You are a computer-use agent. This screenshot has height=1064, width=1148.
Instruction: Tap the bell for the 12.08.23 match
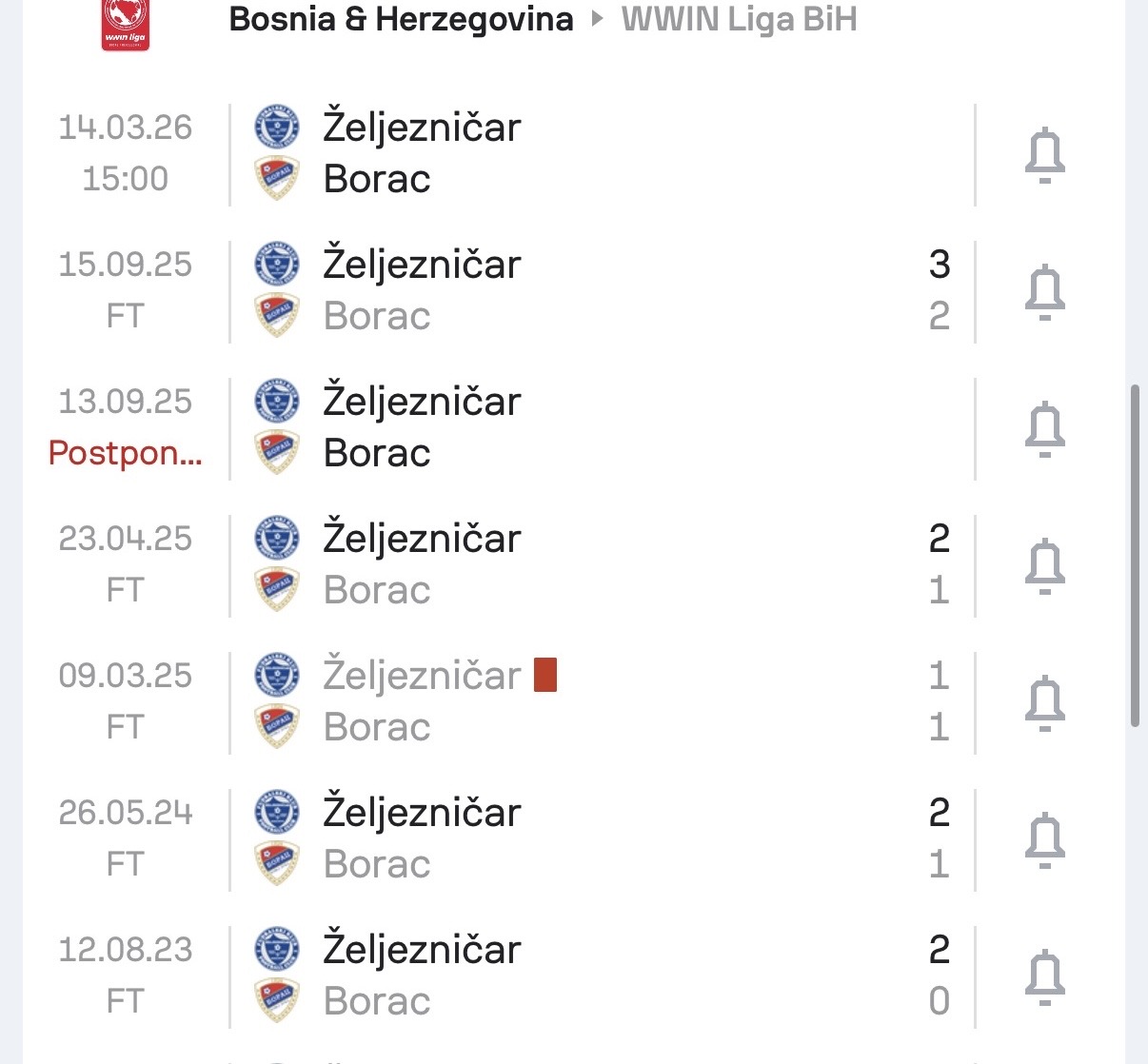pyautogui.click(x=1044, y=976)
